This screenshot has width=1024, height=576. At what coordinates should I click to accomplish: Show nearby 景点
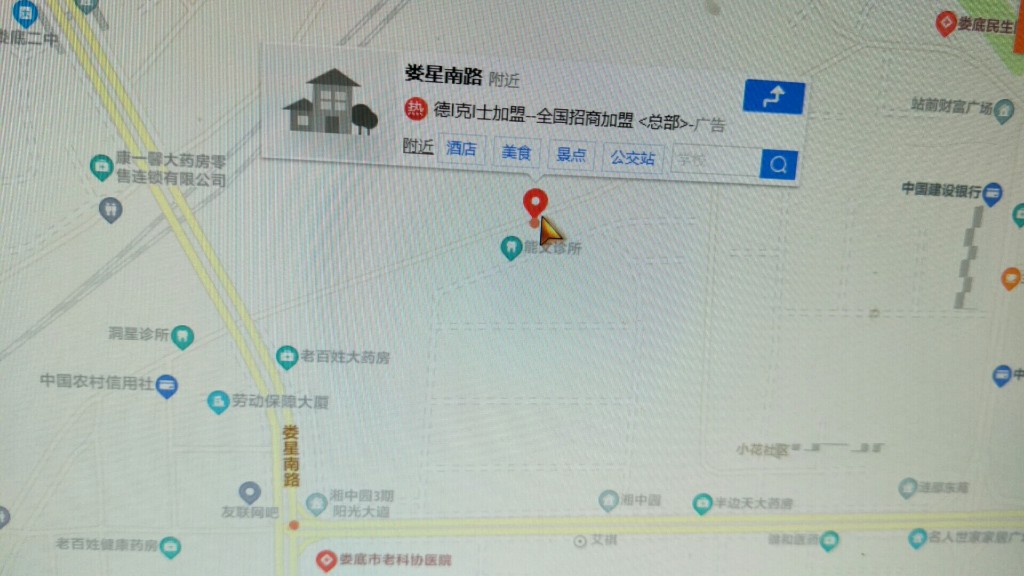pyautogui.click(x=572, y=155)
